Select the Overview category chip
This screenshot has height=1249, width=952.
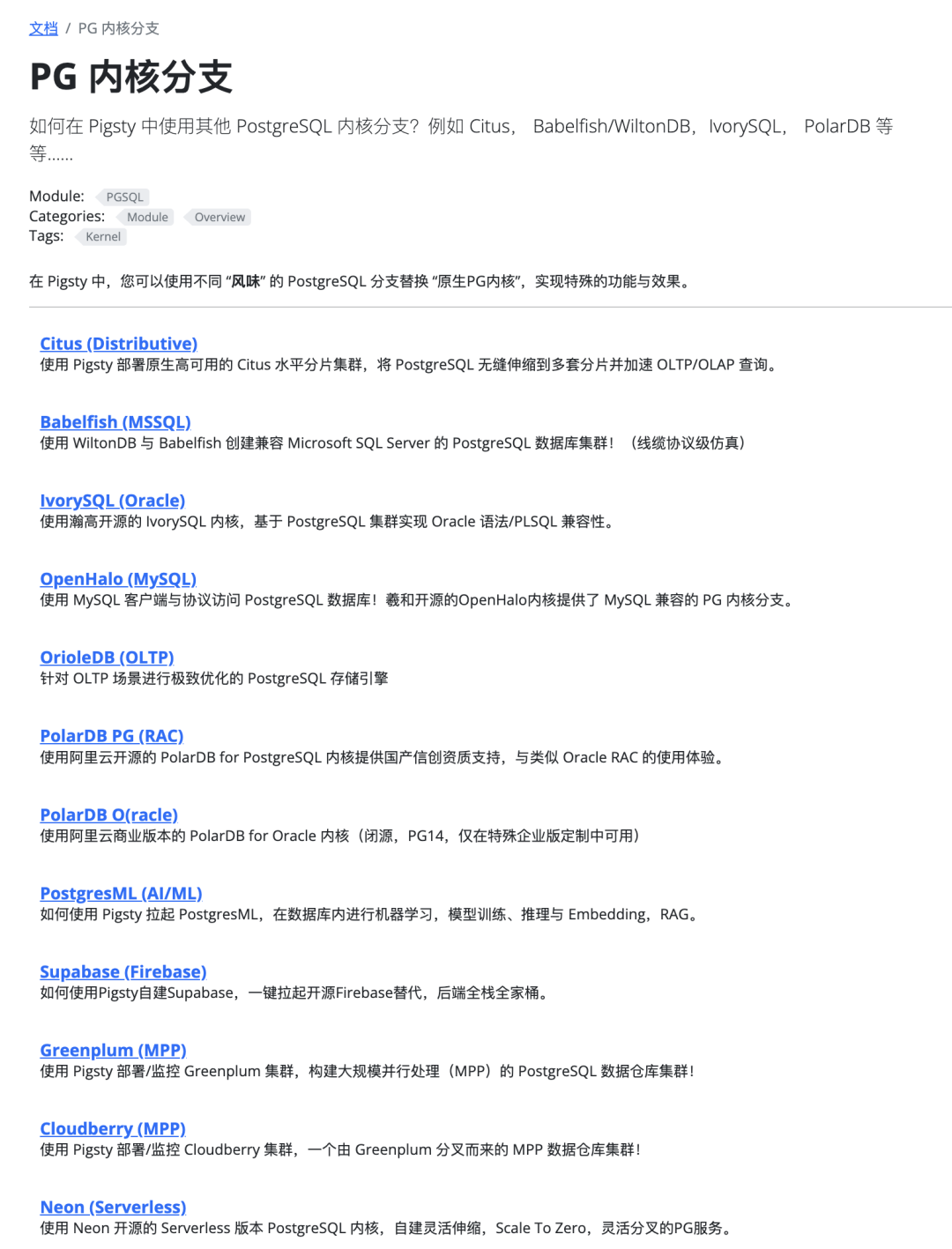click(219, 217)
